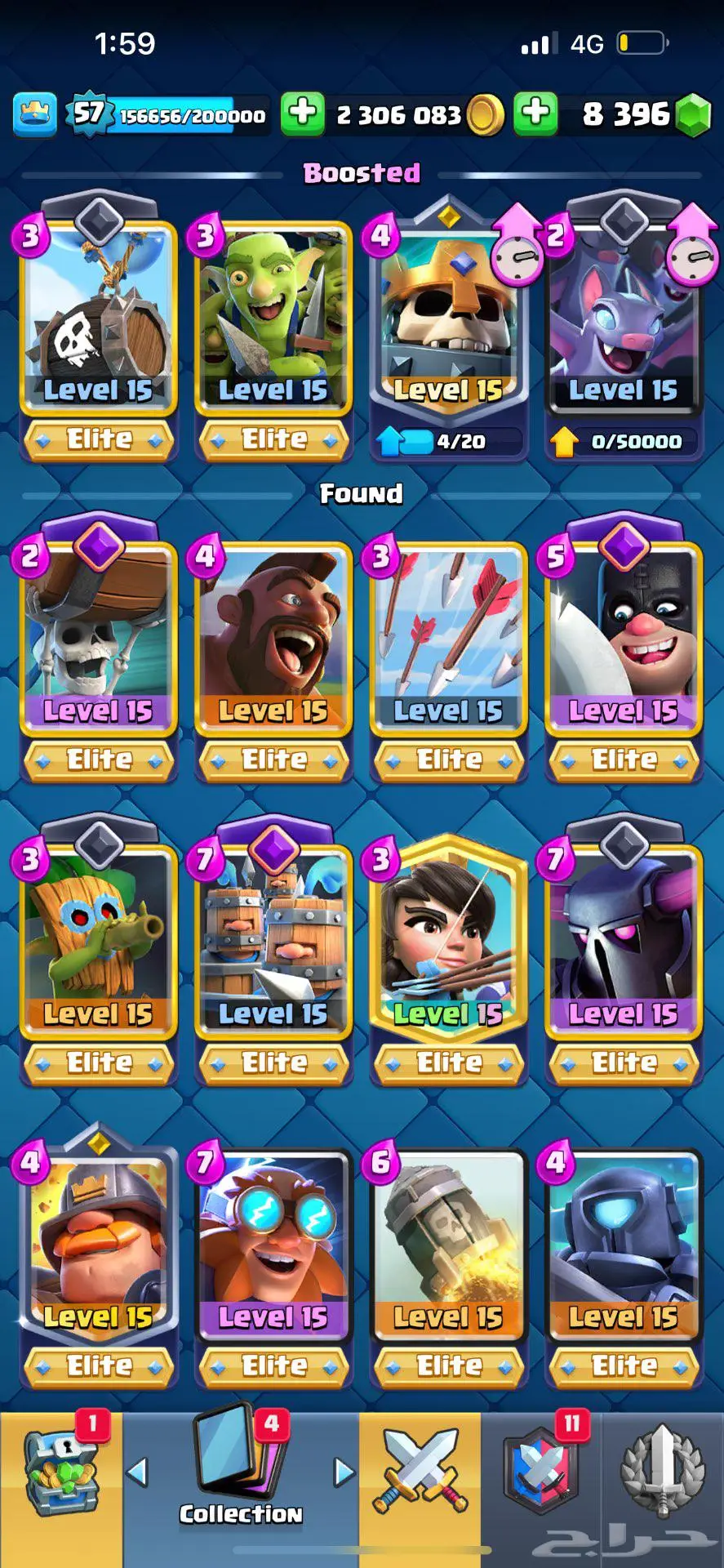Open the player profile crown icon
Image resolution: width=724 pixels, height=1568 pixels.
pos(34,114)
